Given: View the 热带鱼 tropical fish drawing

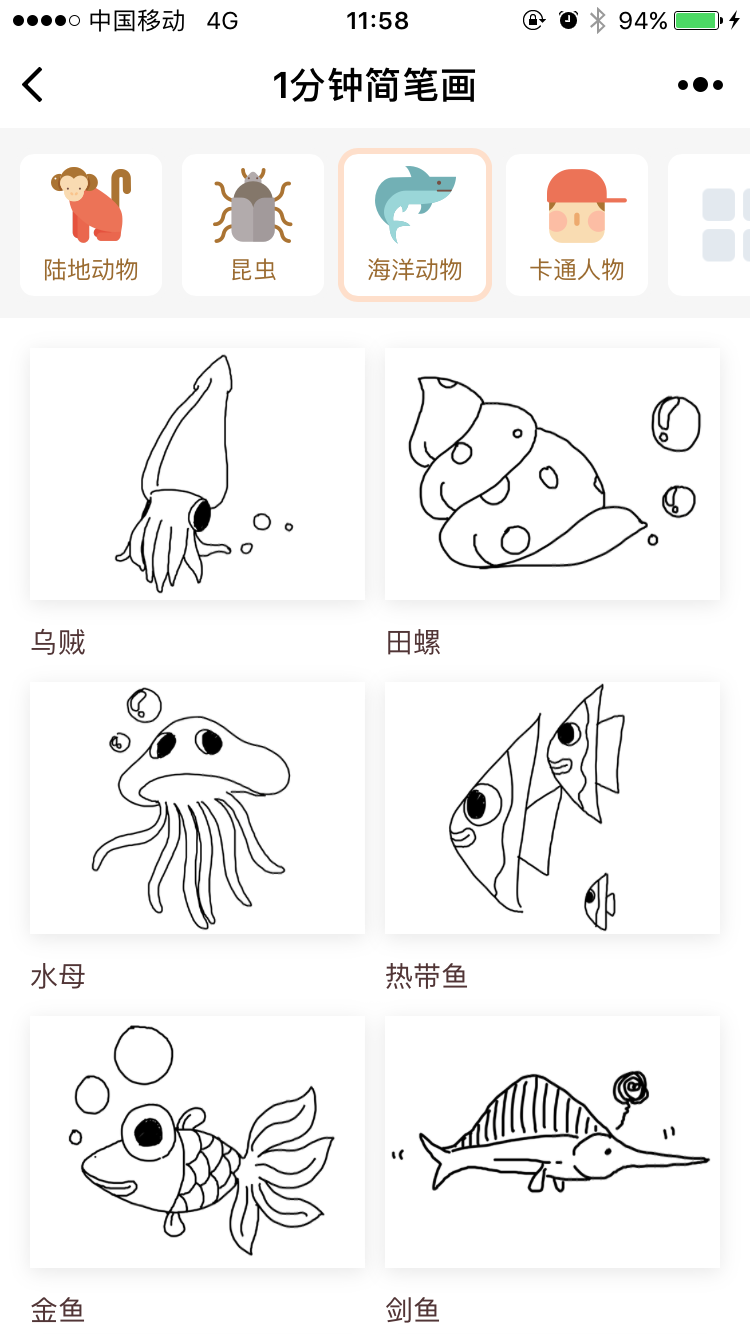Looking at the screenshot, I should tap(552, 808).
